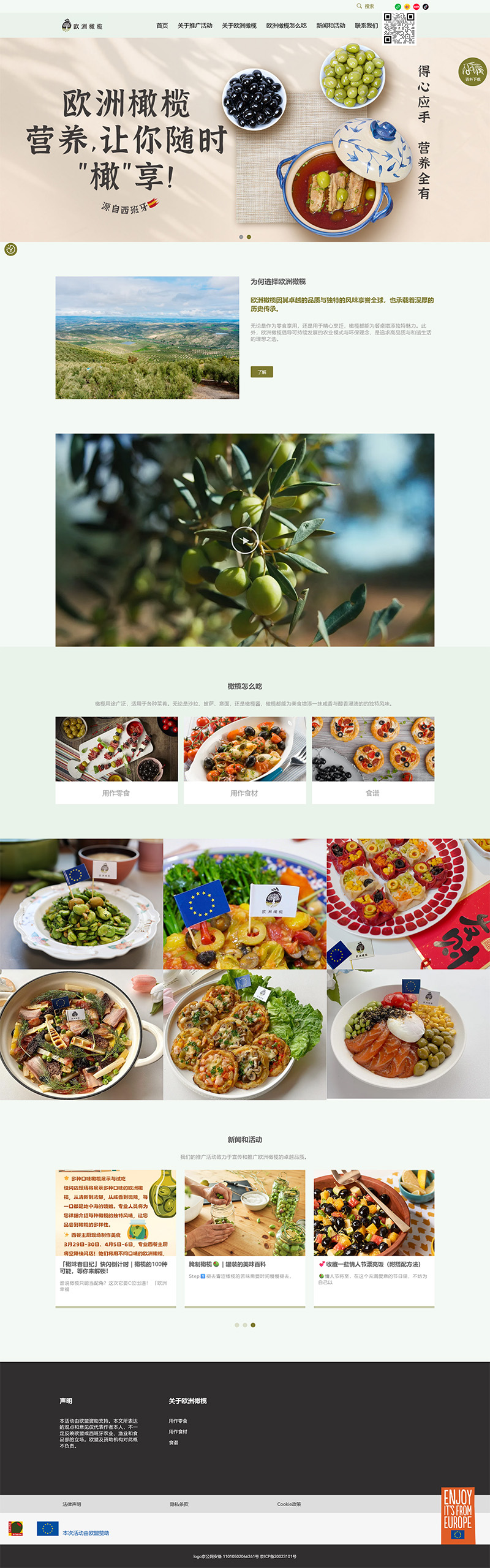Open the Cookie政策 footer link
This screenshot has height=1568, width=490.
(x=288, y=1504)
